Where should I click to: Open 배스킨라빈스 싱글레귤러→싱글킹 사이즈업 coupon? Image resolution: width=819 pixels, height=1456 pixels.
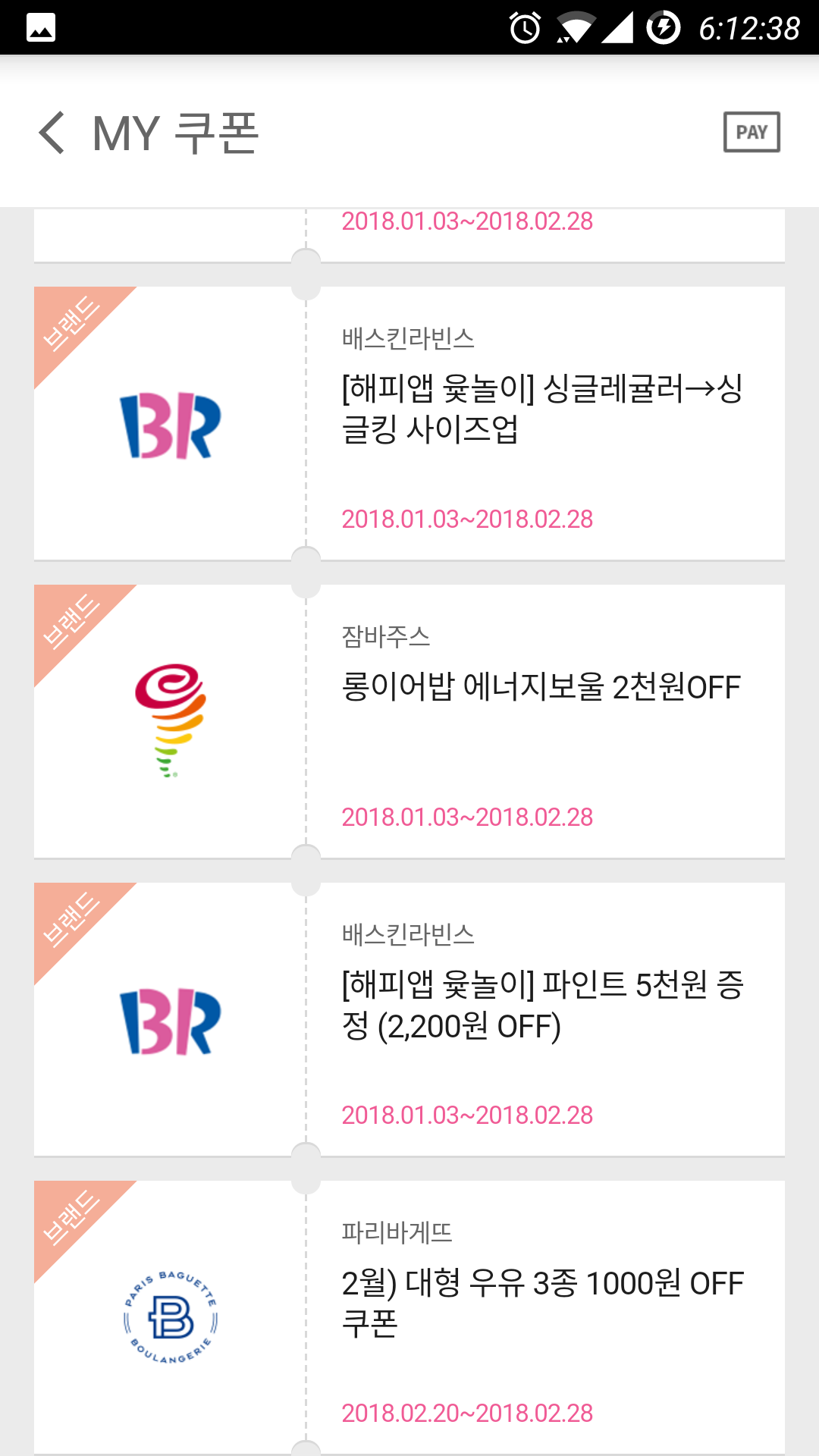(541, 409)
